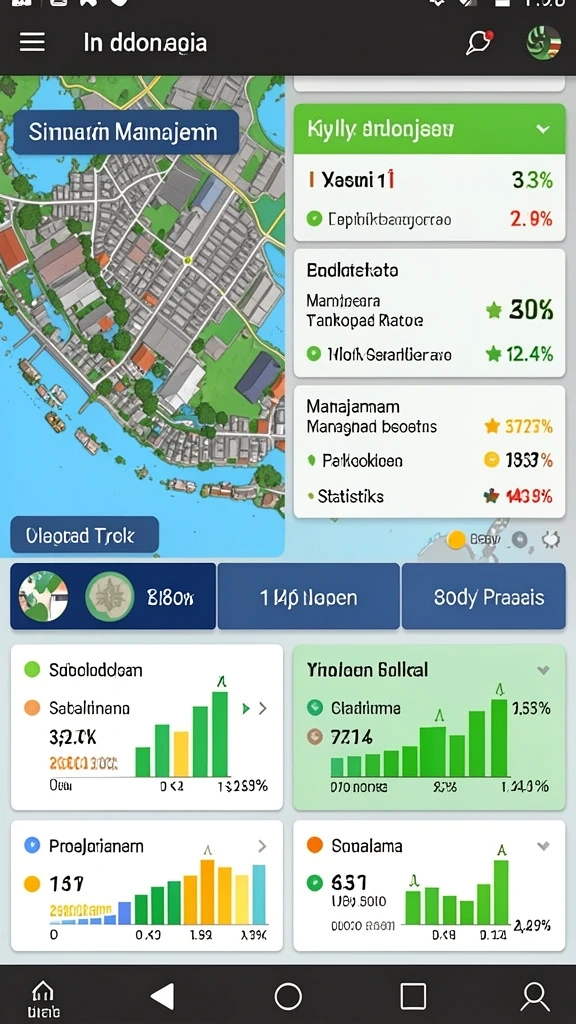
Task: Open the hamburger drawer menu
Action: click(32, 43)
